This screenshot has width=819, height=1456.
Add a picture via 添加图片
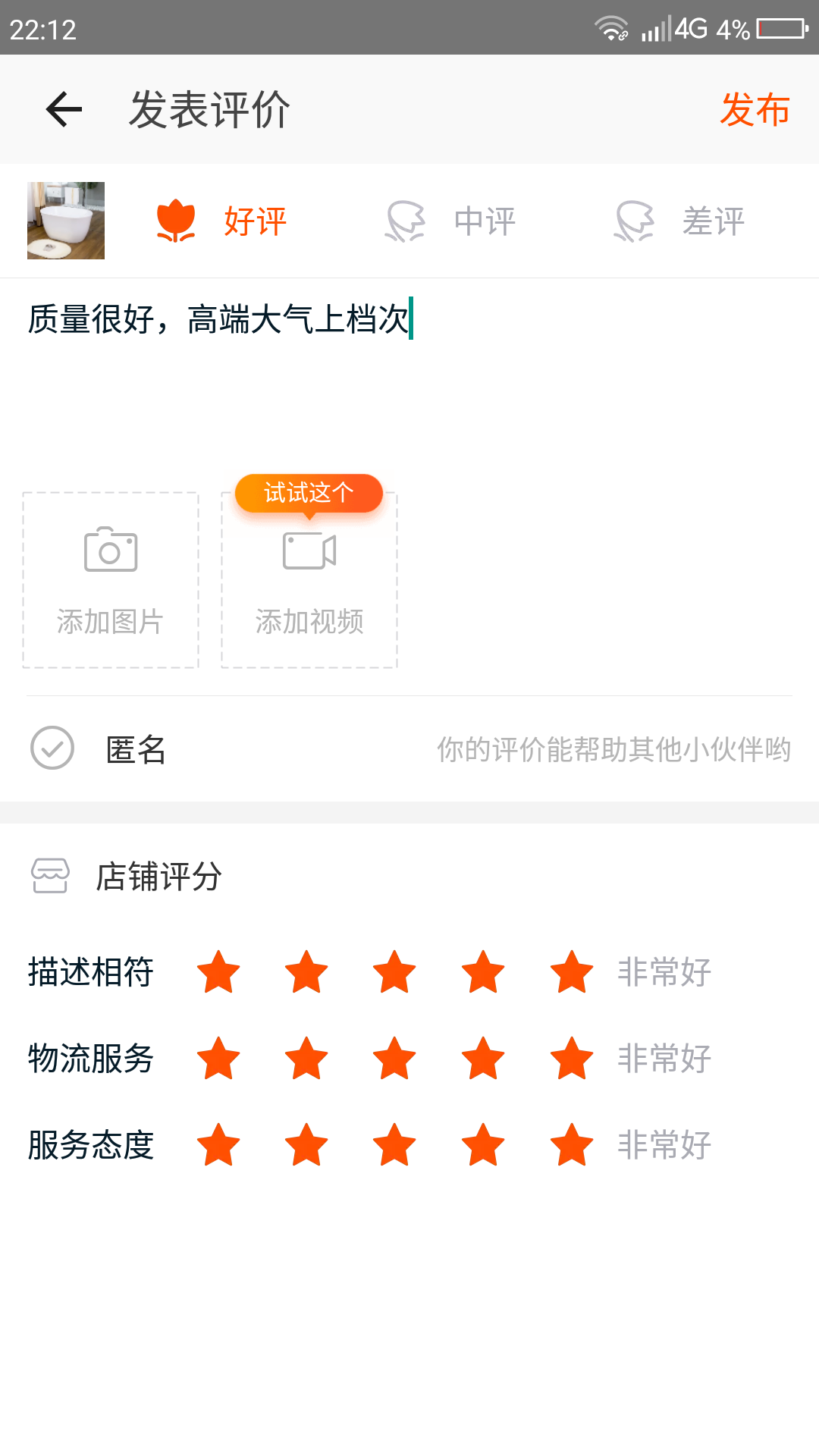111,580
